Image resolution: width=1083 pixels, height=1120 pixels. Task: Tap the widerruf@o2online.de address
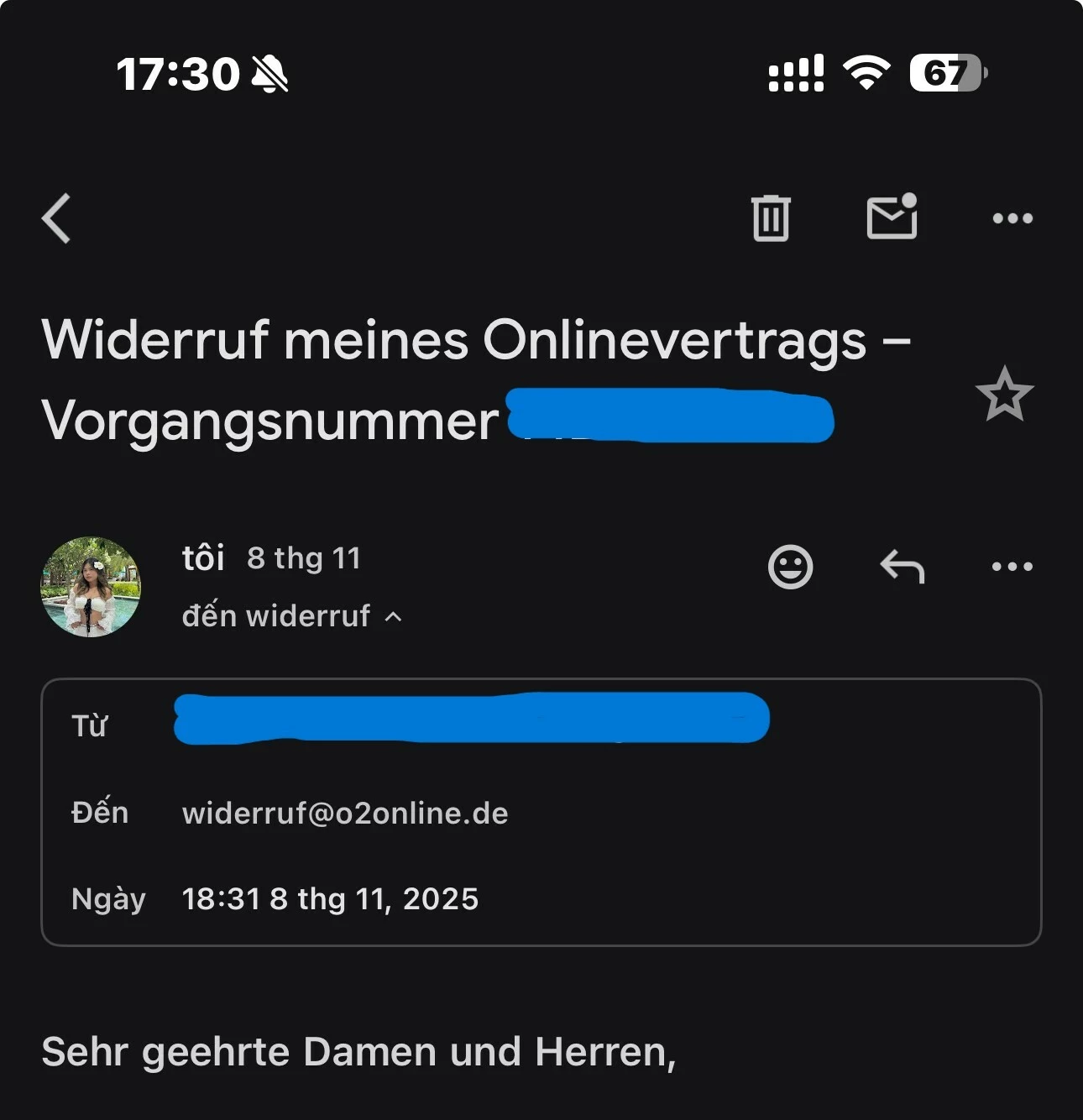coord(345,814)
